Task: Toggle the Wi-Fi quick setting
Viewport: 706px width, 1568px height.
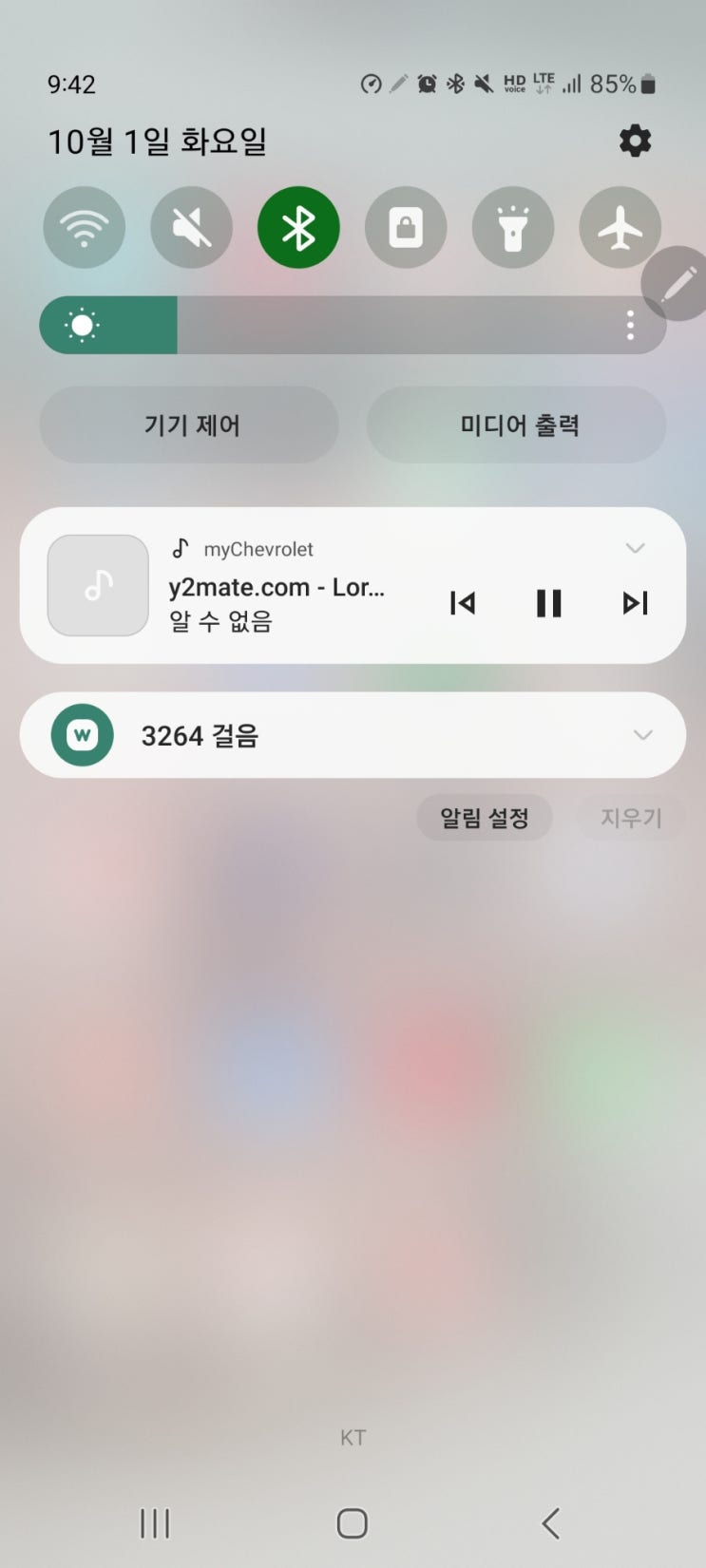Action: coord(84,228)
